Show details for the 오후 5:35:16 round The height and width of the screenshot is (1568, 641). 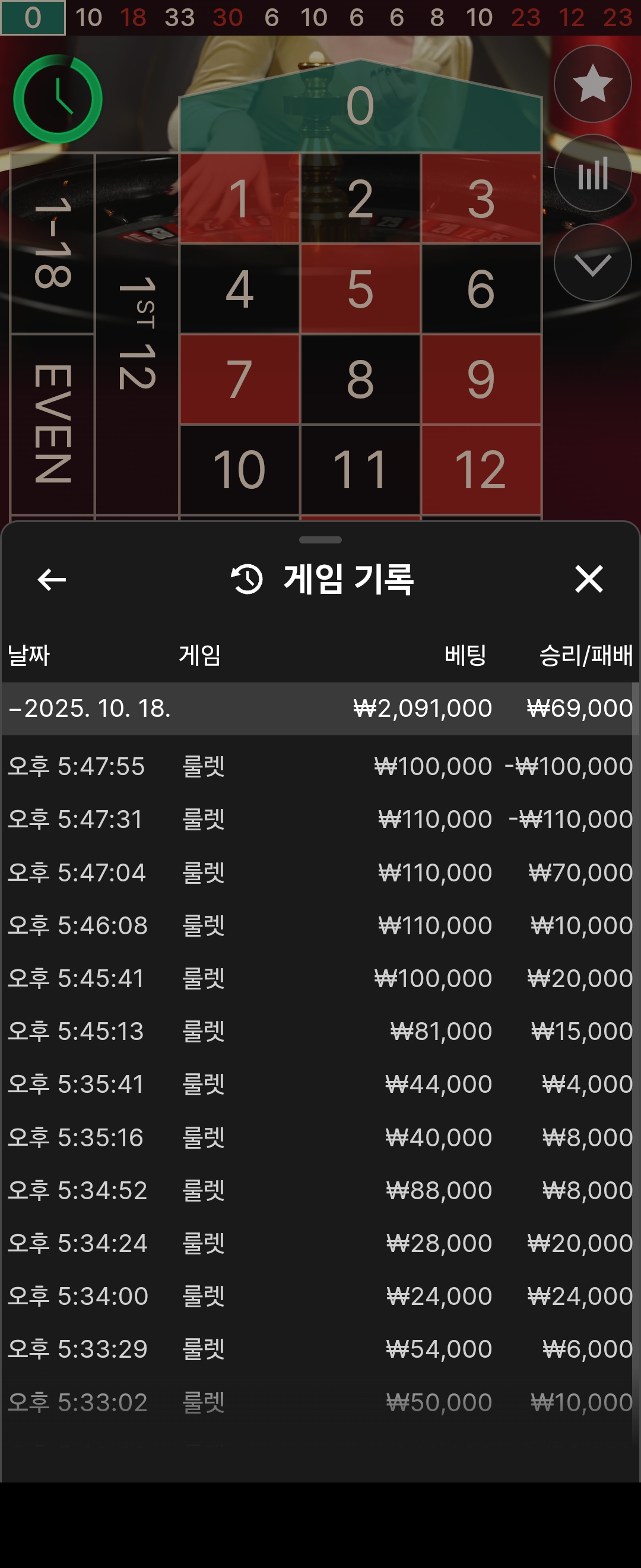pyautogui.click(x=320, y=1137)
